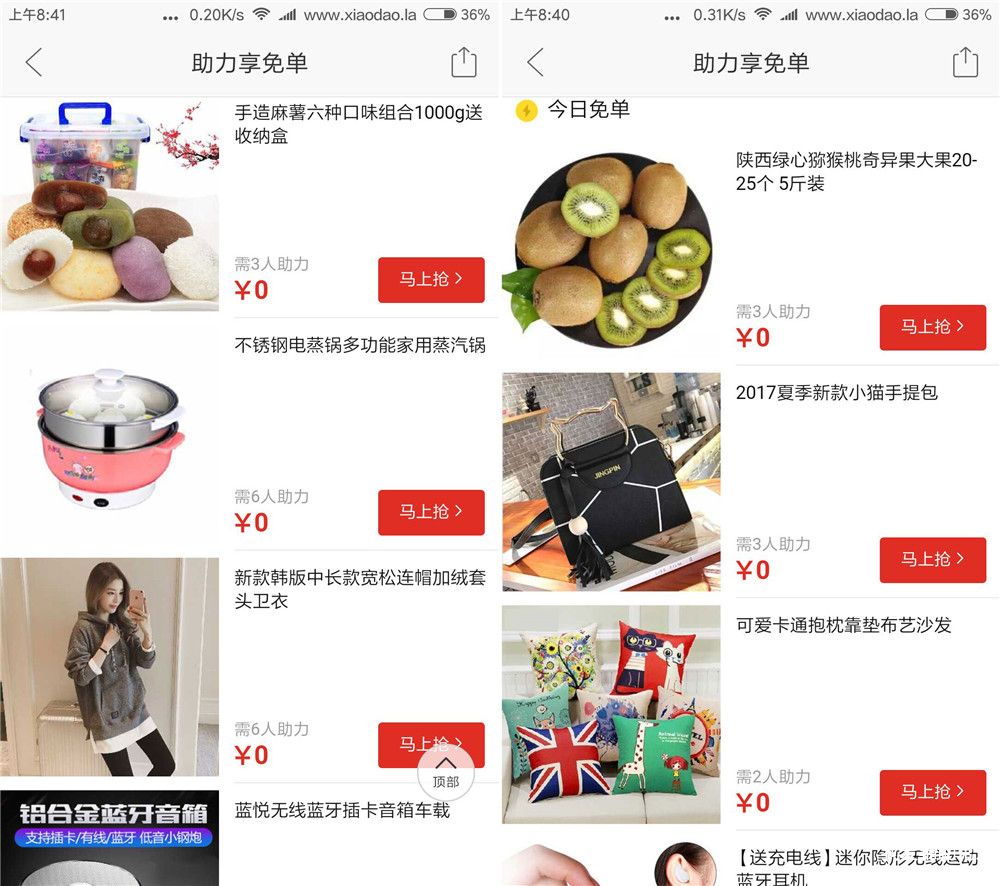The width and height of the screenshot is (1000, 886).
Task: Open the 可爱卡通抱枕 cushion picture
Action: point(611,714)
